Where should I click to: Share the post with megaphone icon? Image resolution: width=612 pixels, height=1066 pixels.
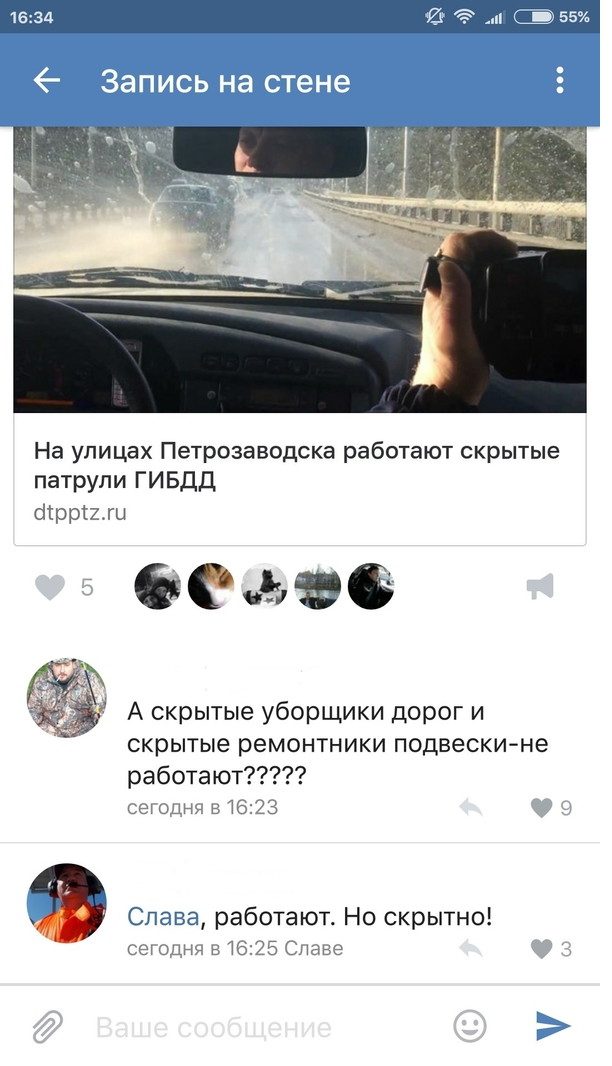point(540,587)
